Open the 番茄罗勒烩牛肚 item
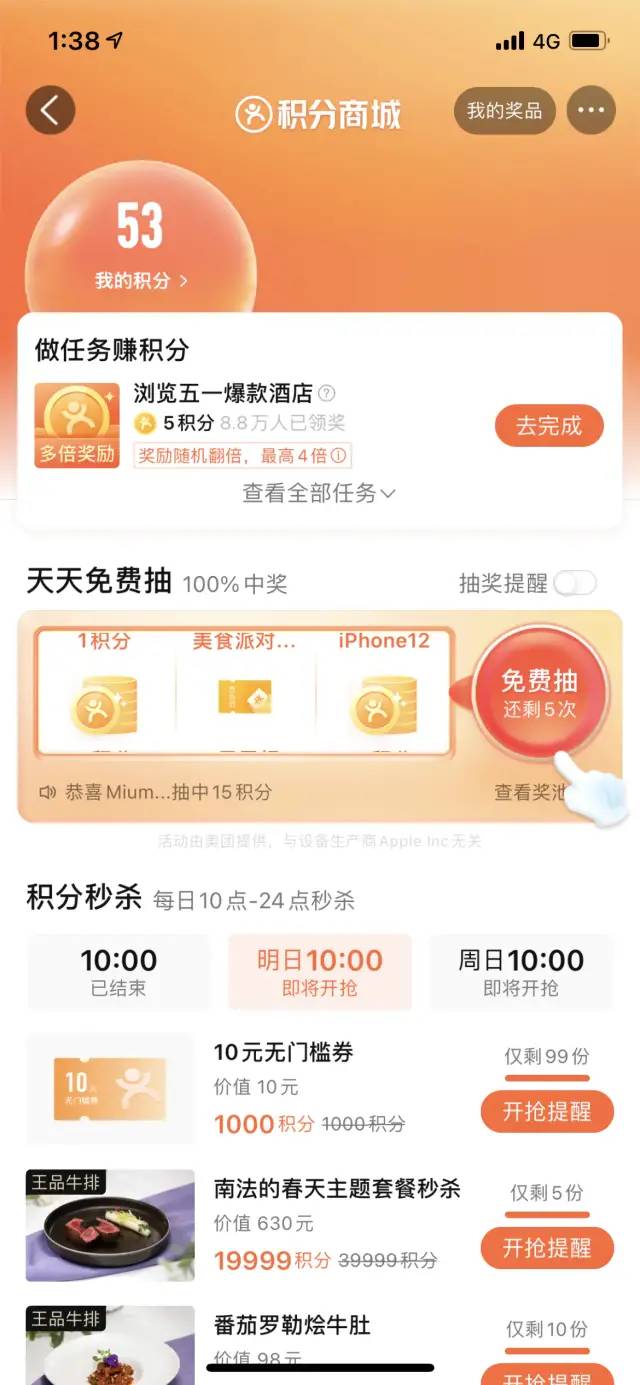 (292, 1326)
